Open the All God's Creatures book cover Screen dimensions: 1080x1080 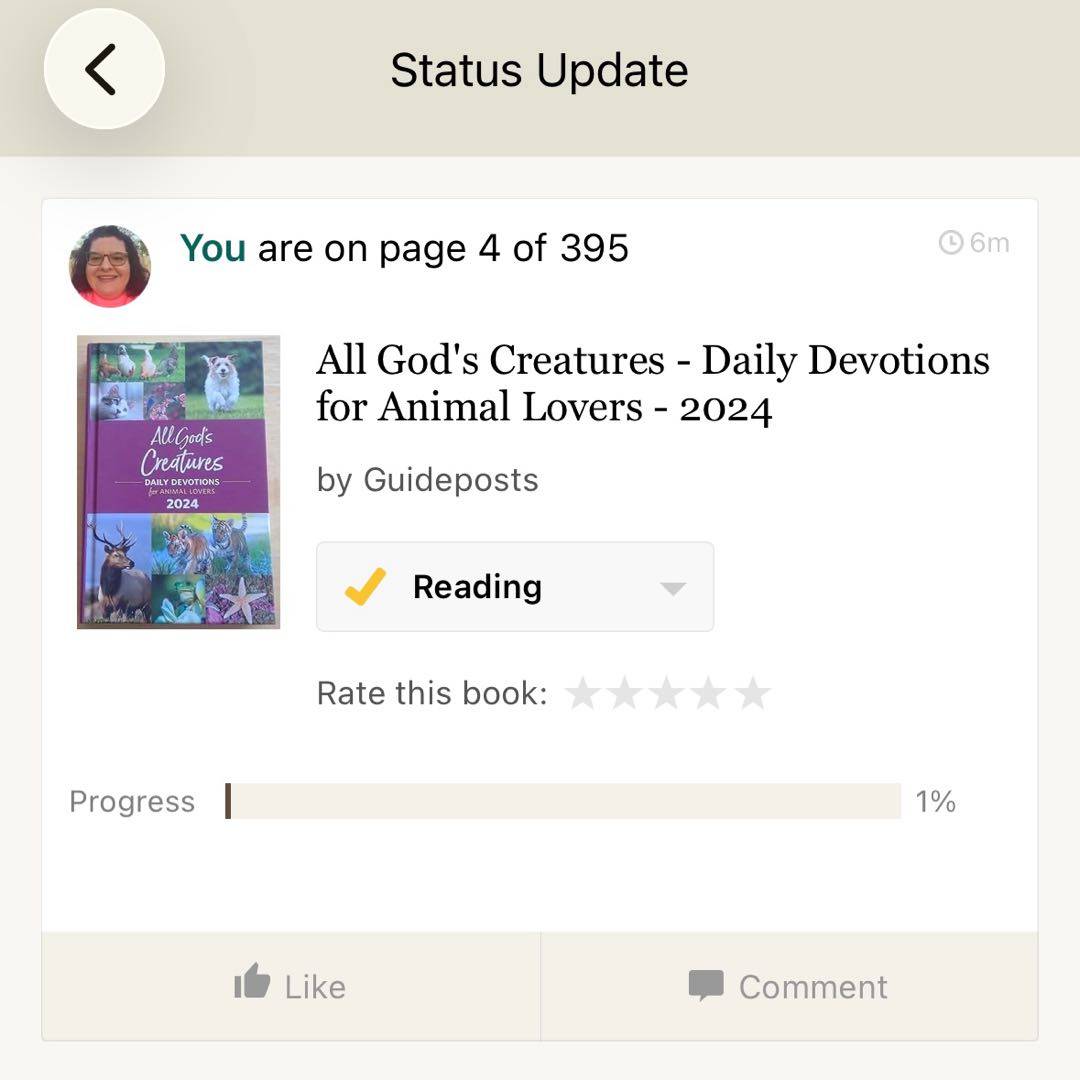[x=178, y=482]
